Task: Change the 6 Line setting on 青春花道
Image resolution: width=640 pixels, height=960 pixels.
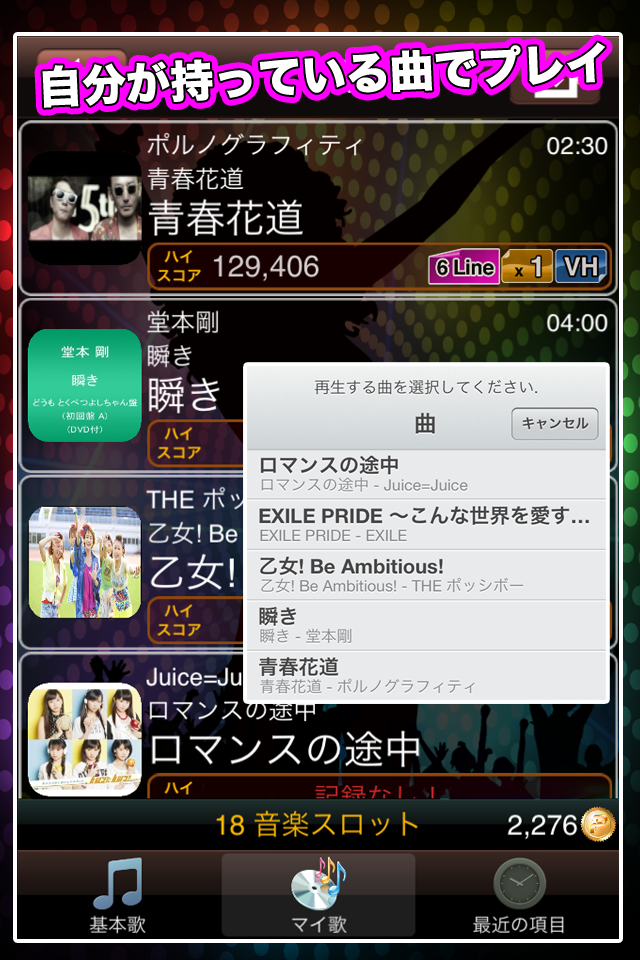Action: pos(463,267)
